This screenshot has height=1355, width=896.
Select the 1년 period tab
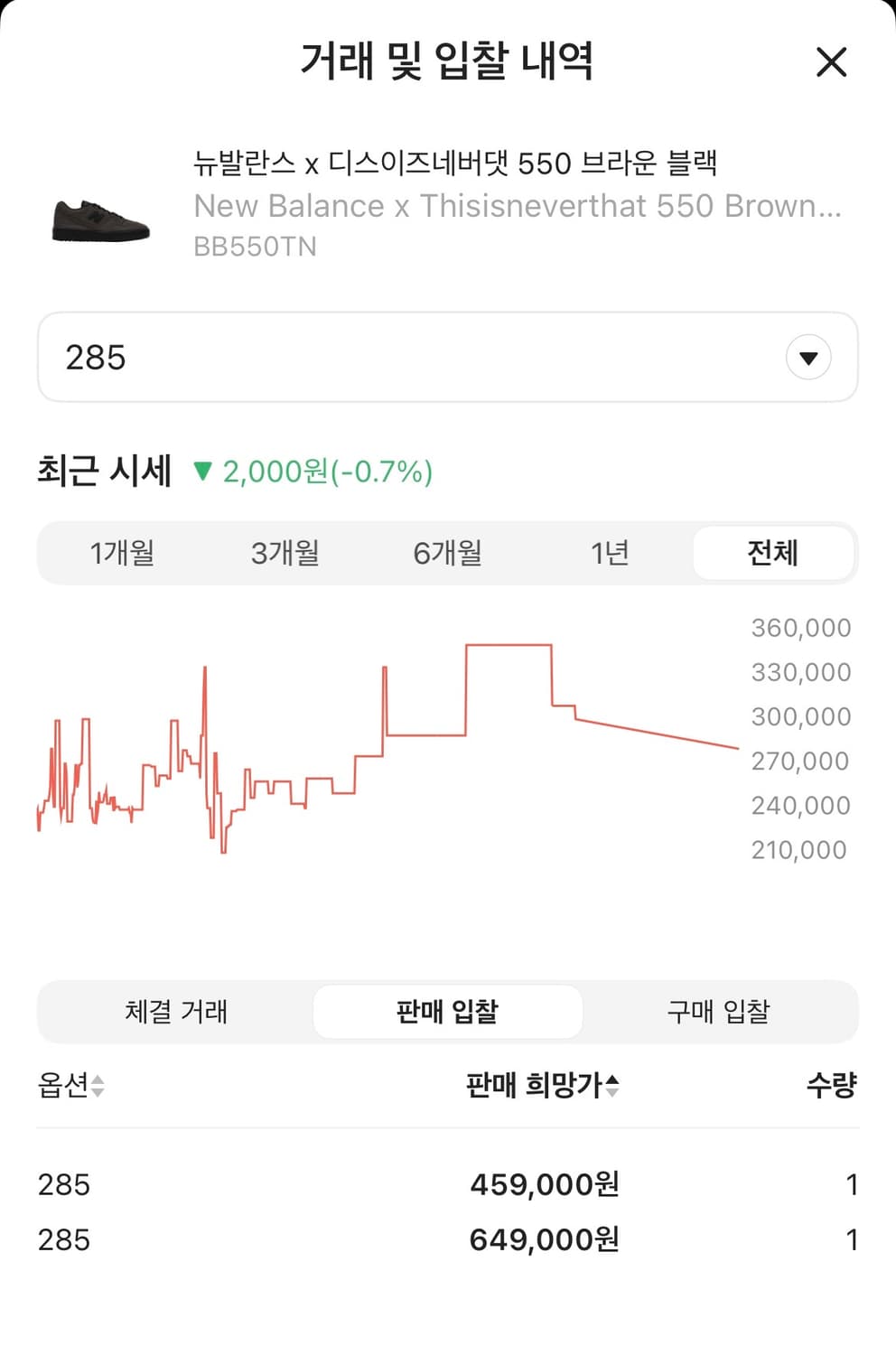[x=611, y=553]
